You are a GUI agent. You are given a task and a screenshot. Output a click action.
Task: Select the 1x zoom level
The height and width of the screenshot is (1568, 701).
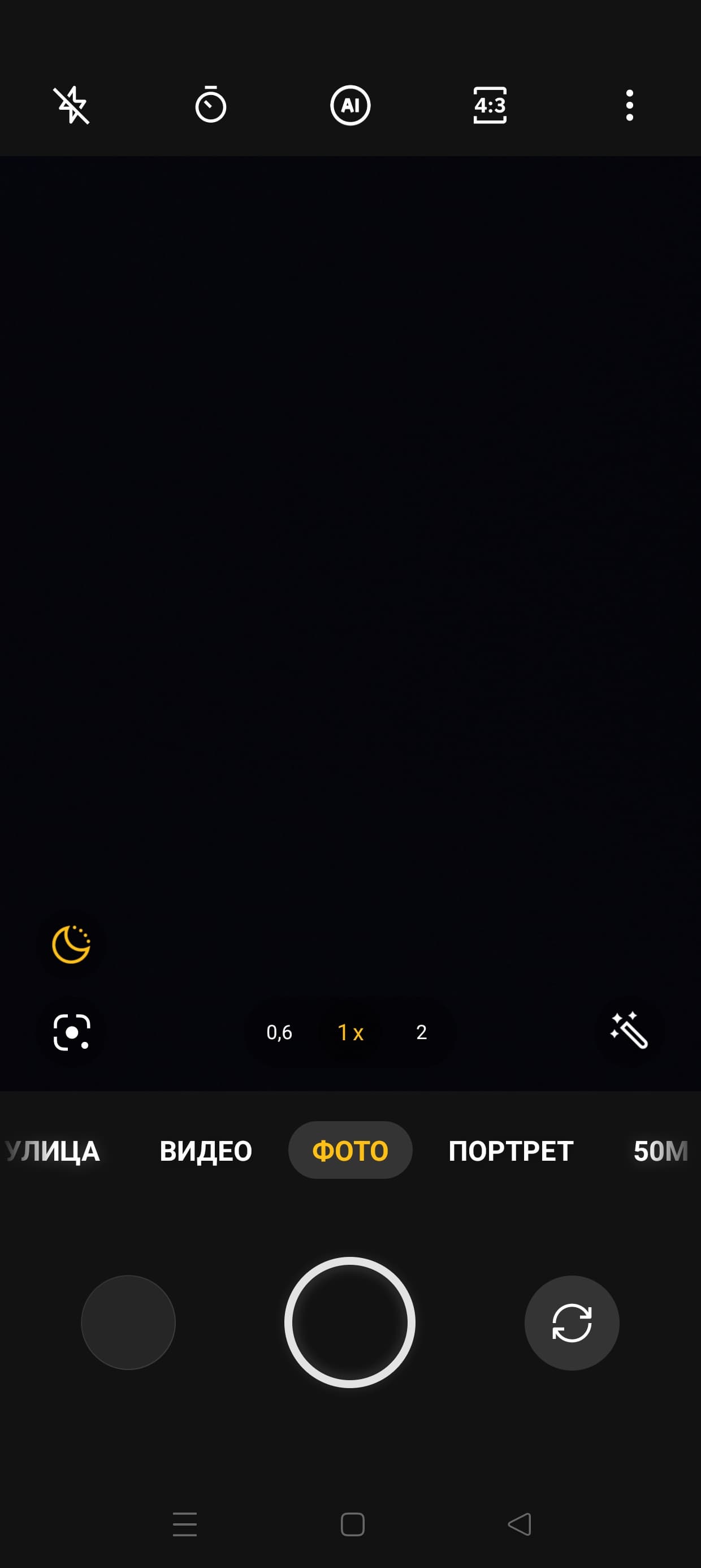point(350,1032)
